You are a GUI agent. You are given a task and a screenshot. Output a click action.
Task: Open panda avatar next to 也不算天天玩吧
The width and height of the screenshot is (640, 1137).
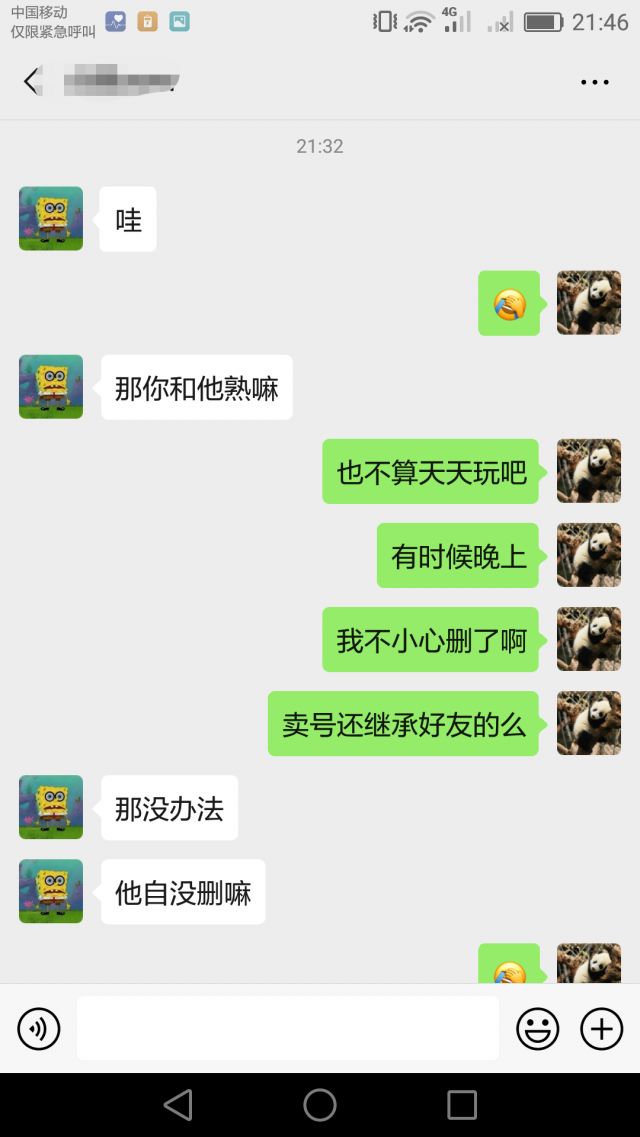[x=589, y=471]
